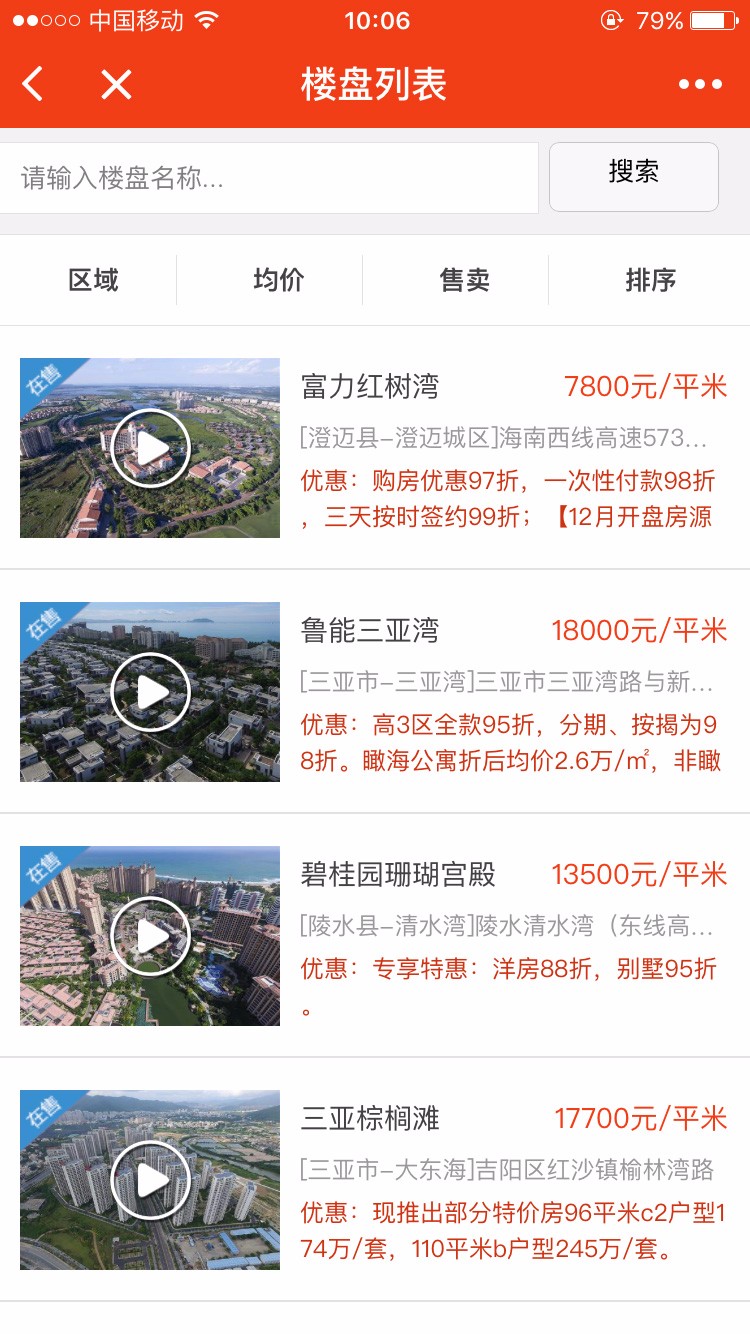Screen dimensions: 750x1334
Task: Open the 排序 sorting options
Action: click(x=651, y=280)
